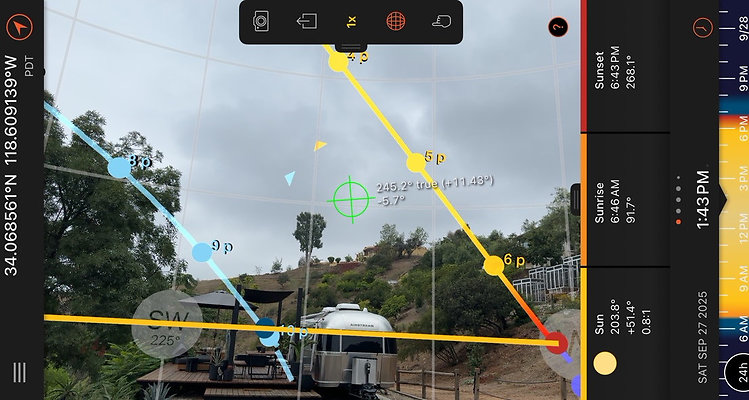Tap the clock icon near the date
The image size is (749, 400).
(x=706, y=27)
